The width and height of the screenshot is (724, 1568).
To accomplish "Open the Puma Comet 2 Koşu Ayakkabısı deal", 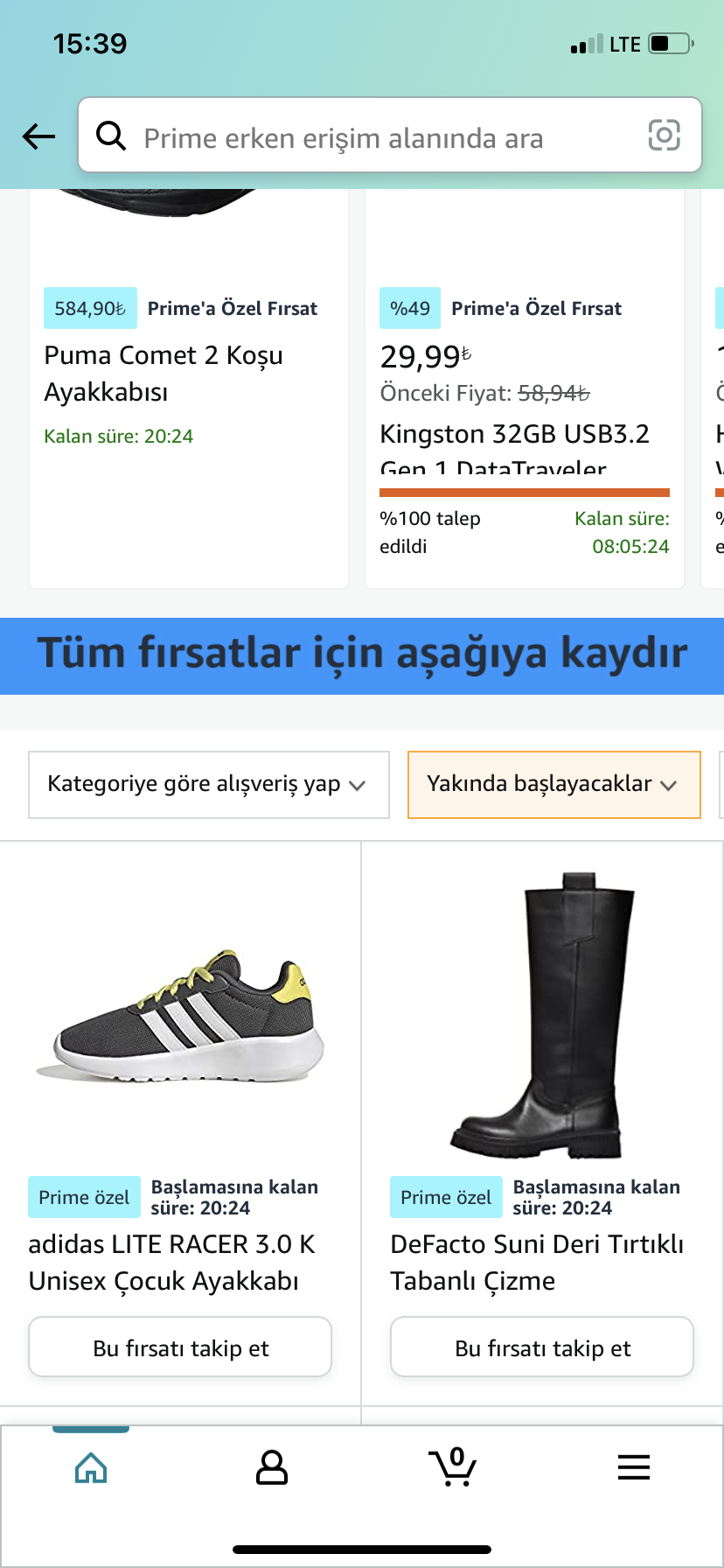I will pos(164,374).
